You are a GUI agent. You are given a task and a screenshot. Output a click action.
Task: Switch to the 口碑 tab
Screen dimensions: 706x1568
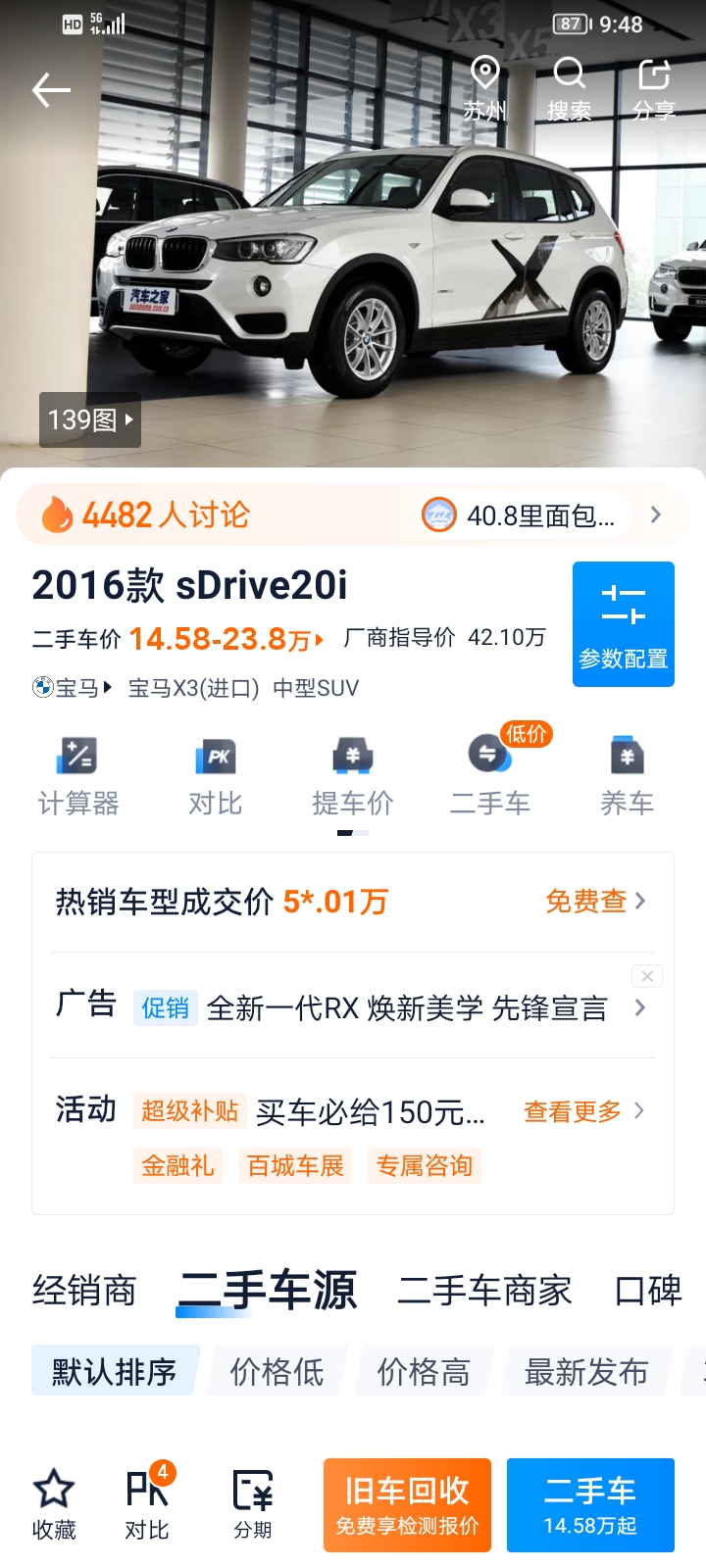[648, 1291]
